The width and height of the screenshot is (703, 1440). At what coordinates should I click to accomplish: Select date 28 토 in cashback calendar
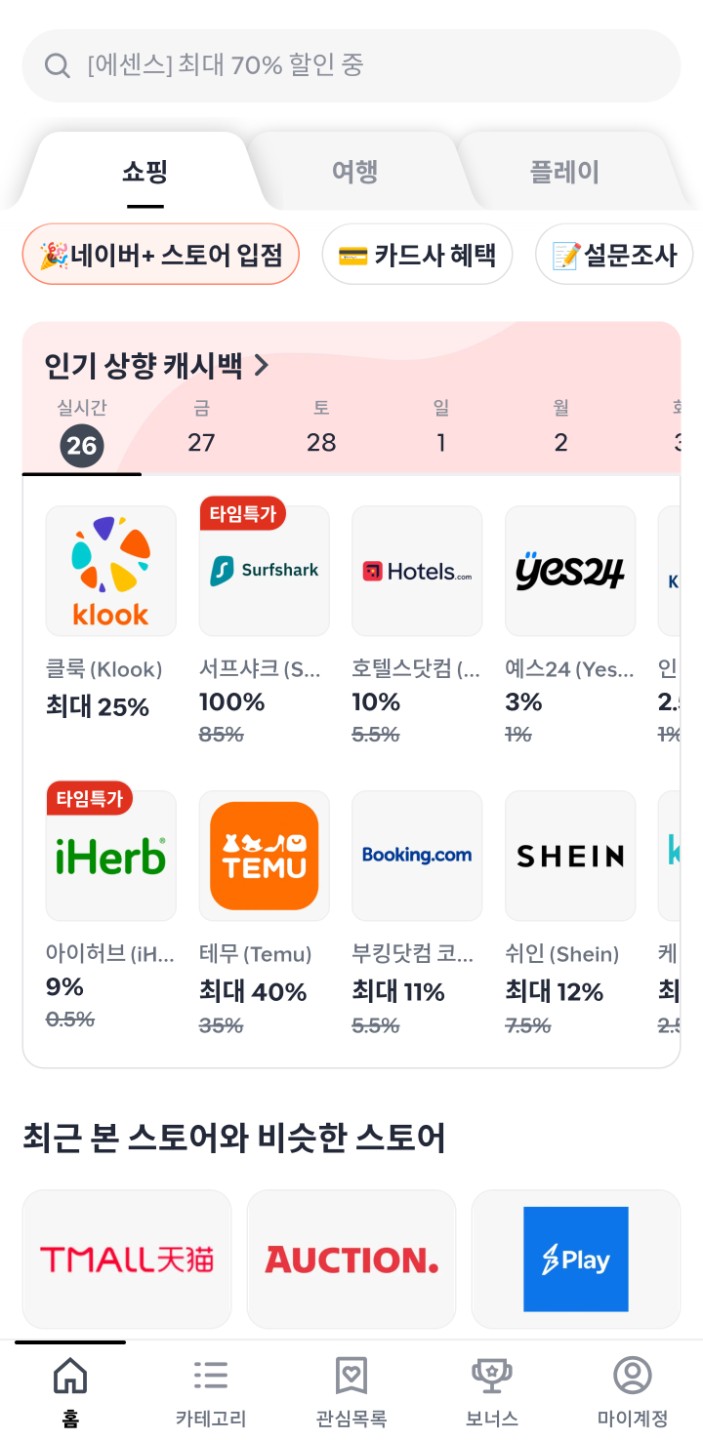click(x=321, y=430)
